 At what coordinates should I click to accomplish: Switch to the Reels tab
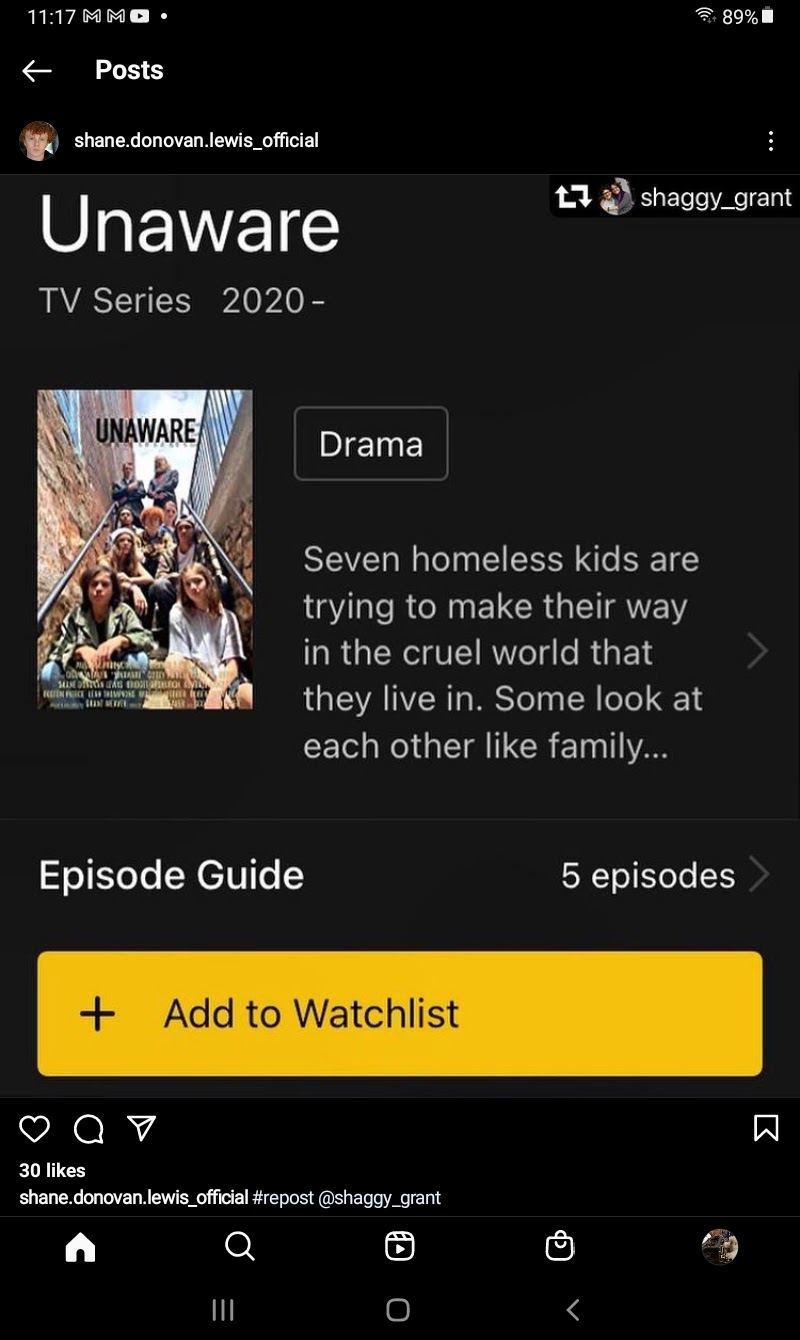click(x=399, y=1246)
